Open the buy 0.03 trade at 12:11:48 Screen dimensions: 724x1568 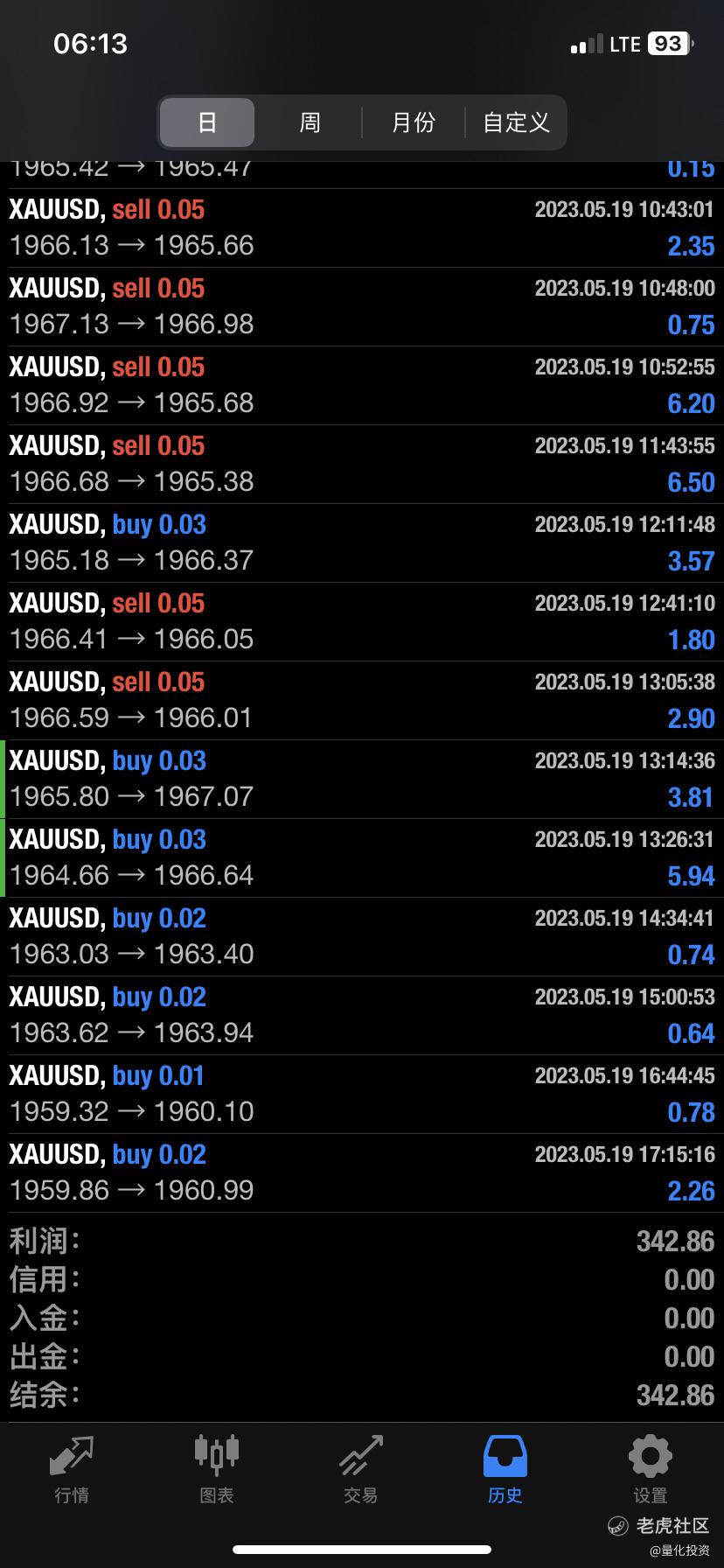tap(362, 543)
